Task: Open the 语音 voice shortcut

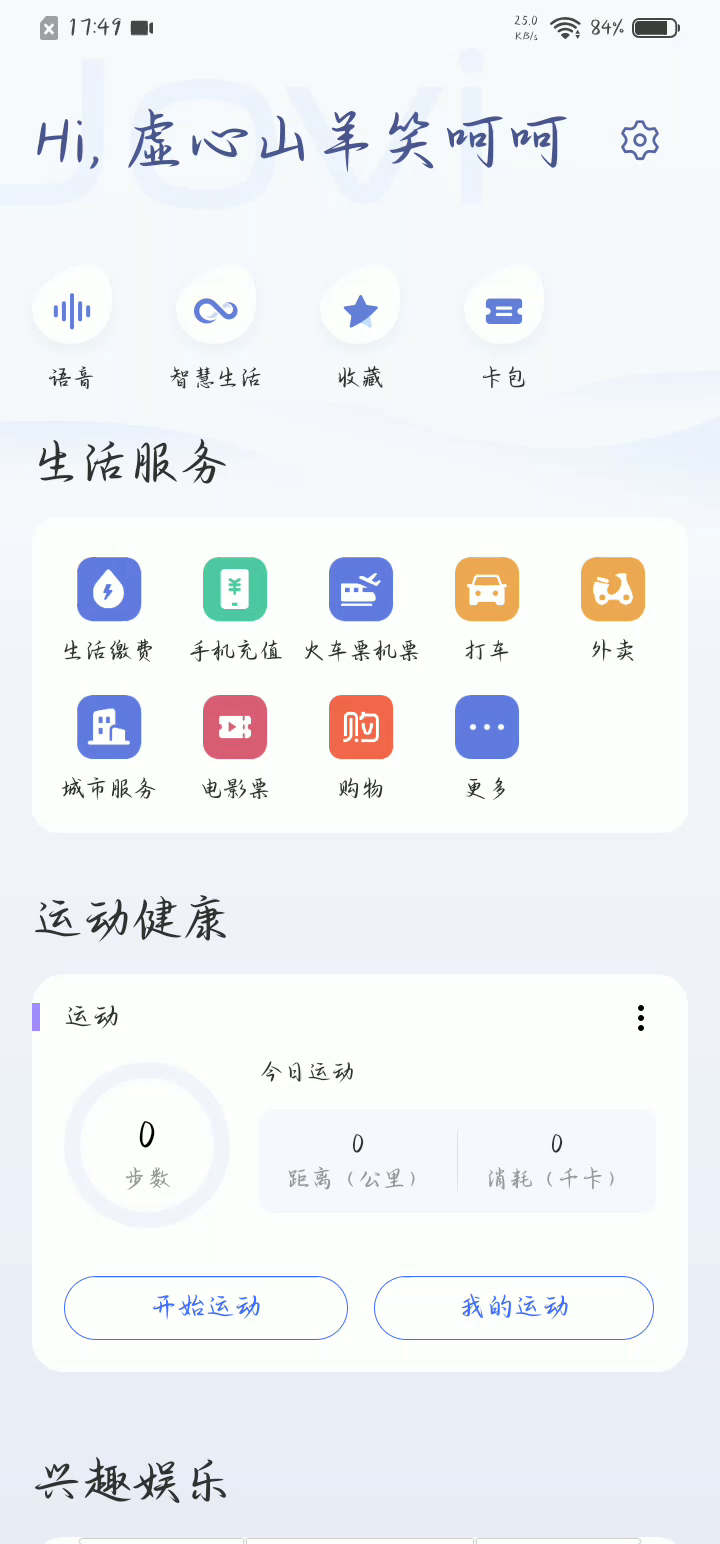Action: 72,311
